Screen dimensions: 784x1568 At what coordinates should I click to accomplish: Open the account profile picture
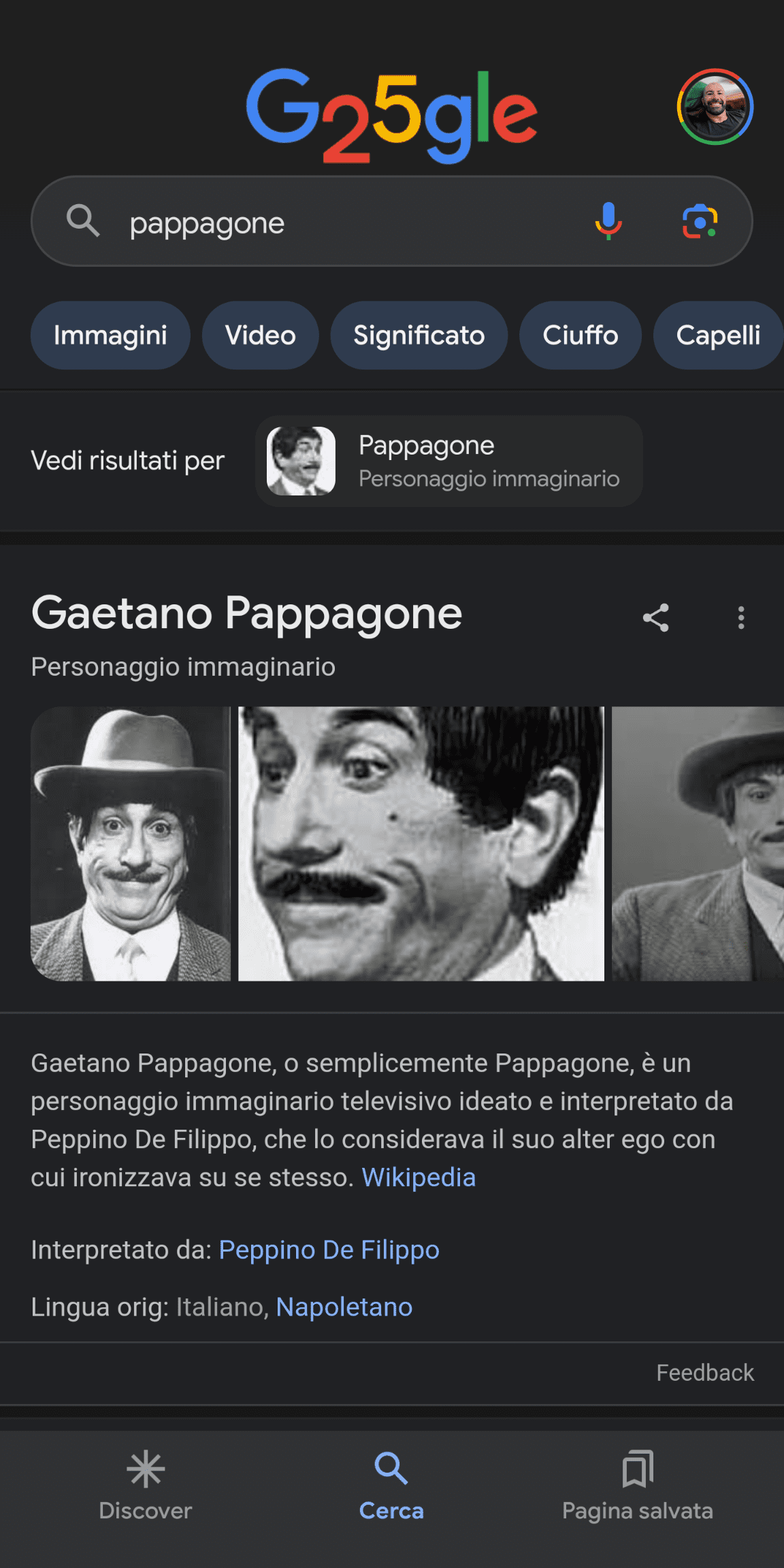pos(715,107)
